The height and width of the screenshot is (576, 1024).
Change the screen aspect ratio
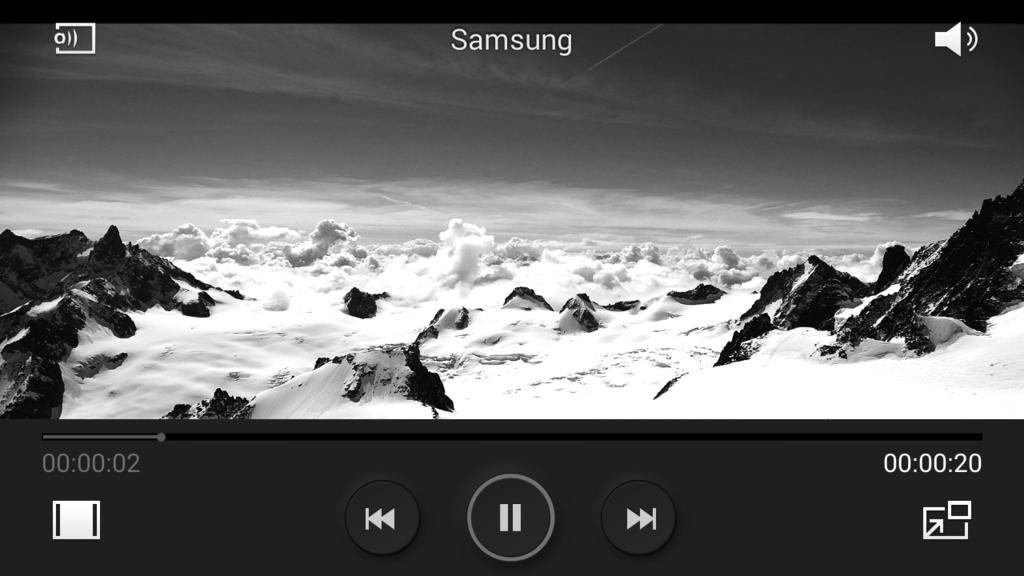76,520
